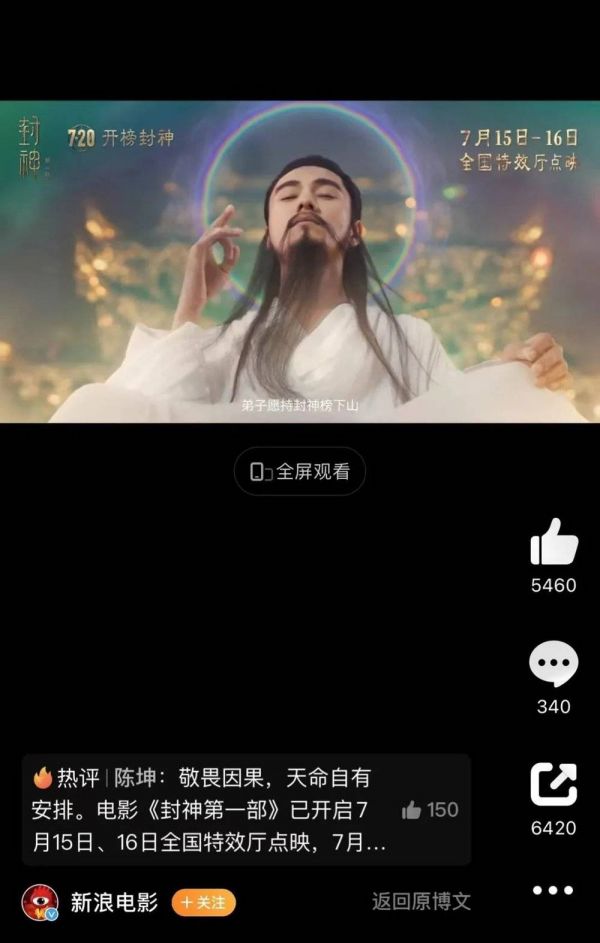Return to original post via 返回原博文

421,902
